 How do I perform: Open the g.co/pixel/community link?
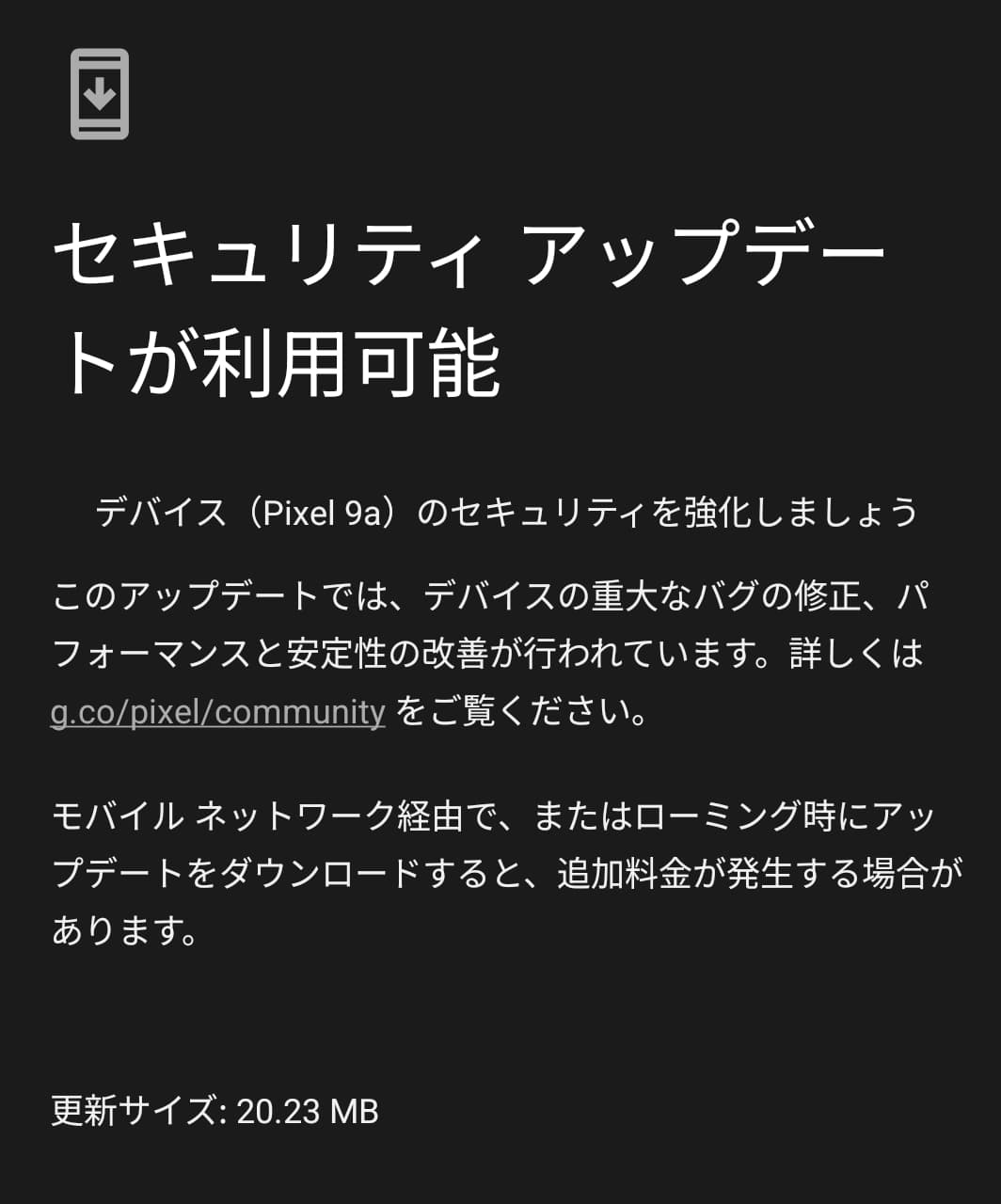point(217,712)
